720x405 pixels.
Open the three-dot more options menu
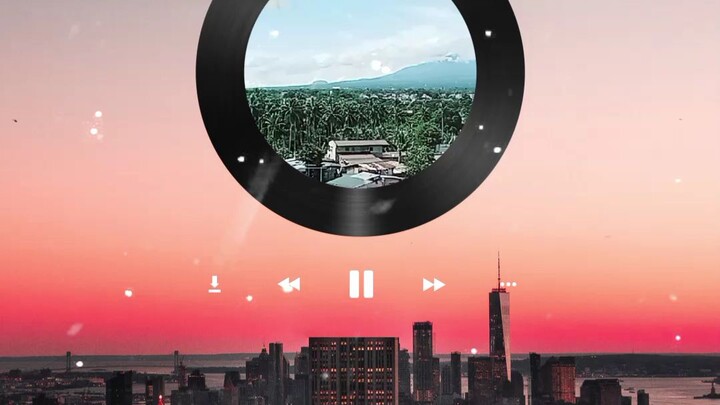pos(508,284)
